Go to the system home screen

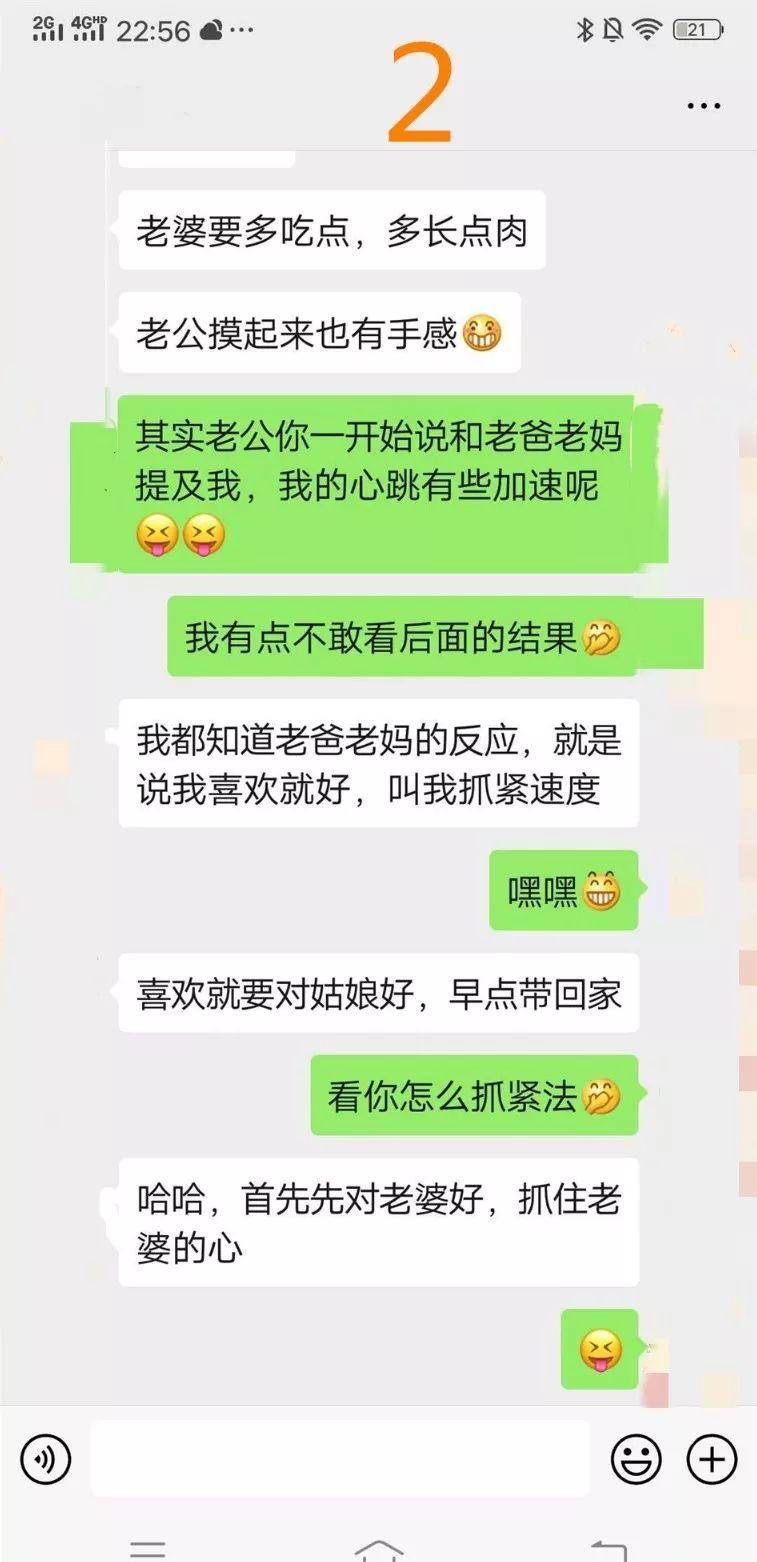click(x=379, y=1550)
